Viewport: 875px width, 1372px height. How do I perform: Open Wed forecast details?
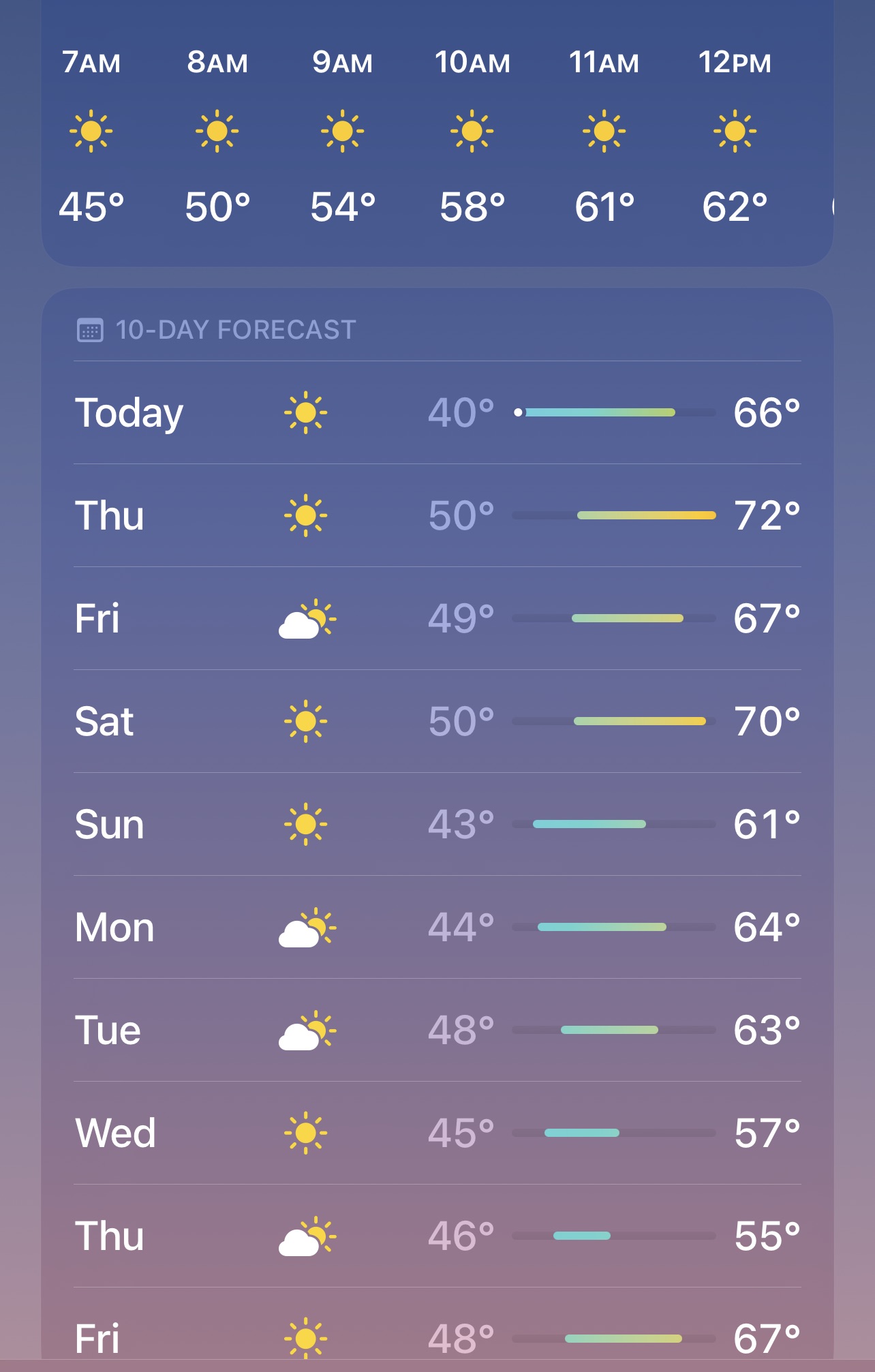[436, 1133]
